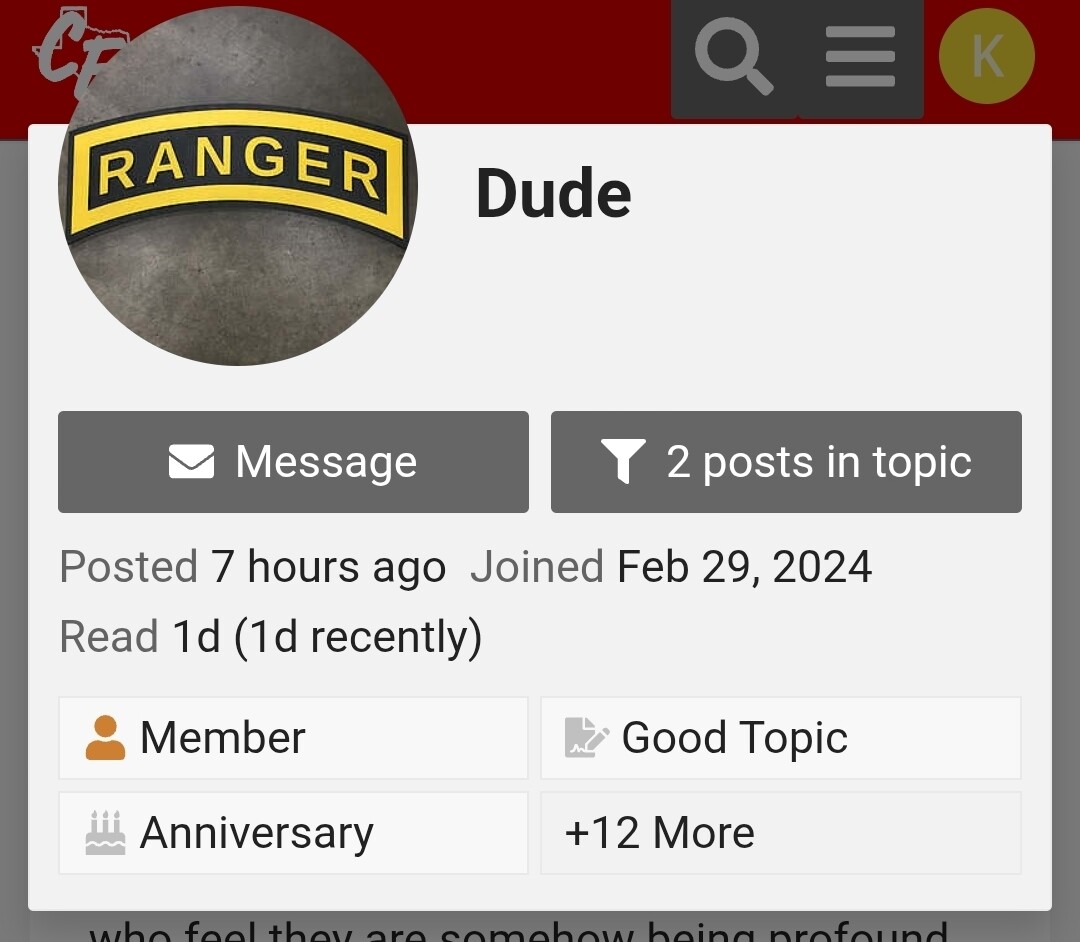Send a message to Dude
This screenshot has width=1080, height=942.
click(293, 462)
